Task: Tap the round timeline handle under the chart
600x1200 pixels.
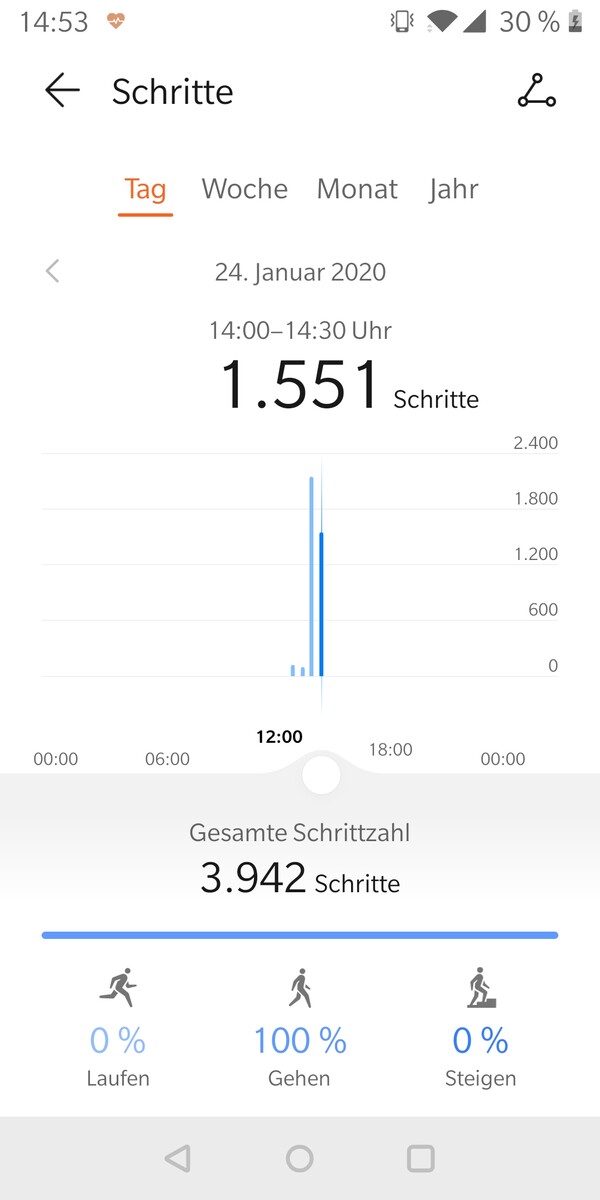Action: (x=321, y=775)
